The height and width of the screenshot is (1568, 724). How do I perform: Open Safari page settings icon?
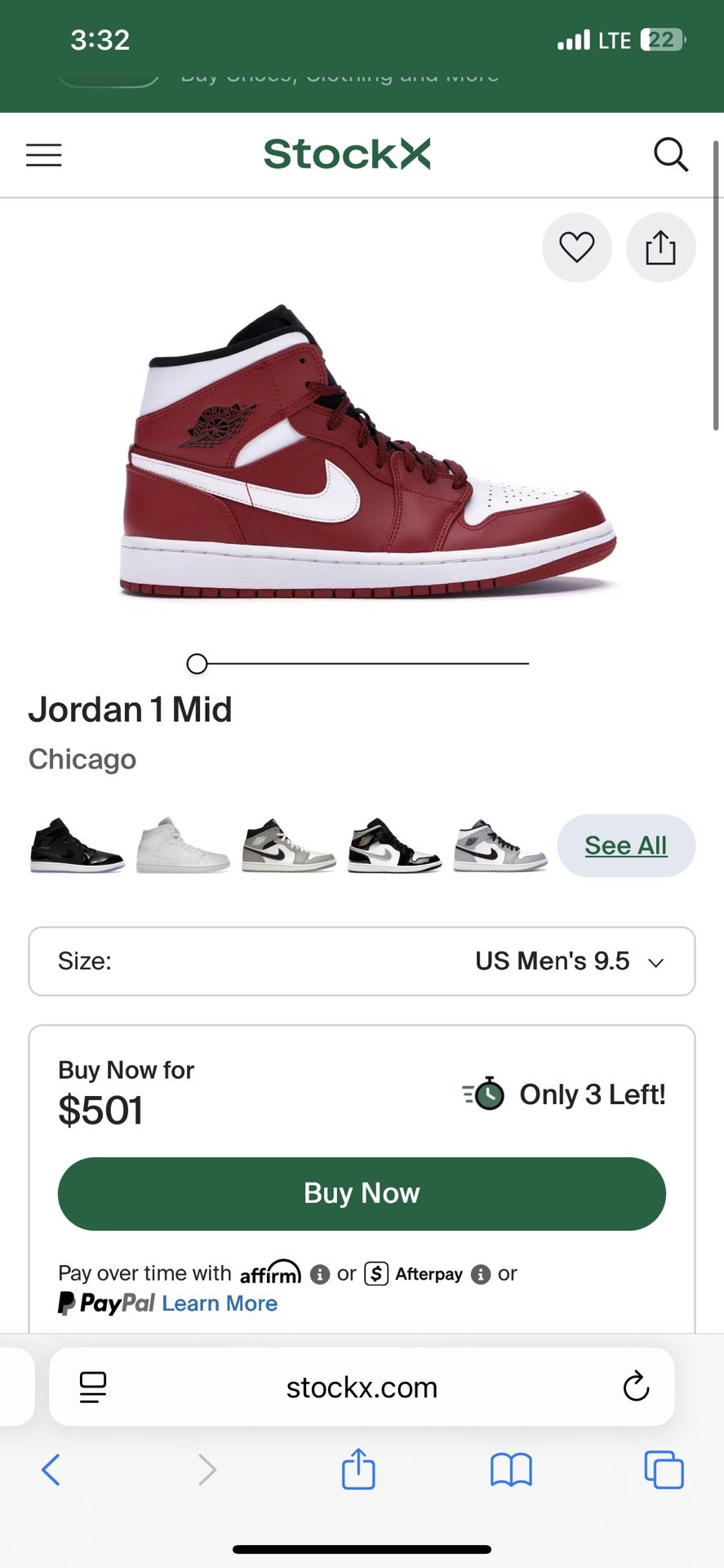[93, 1387]
